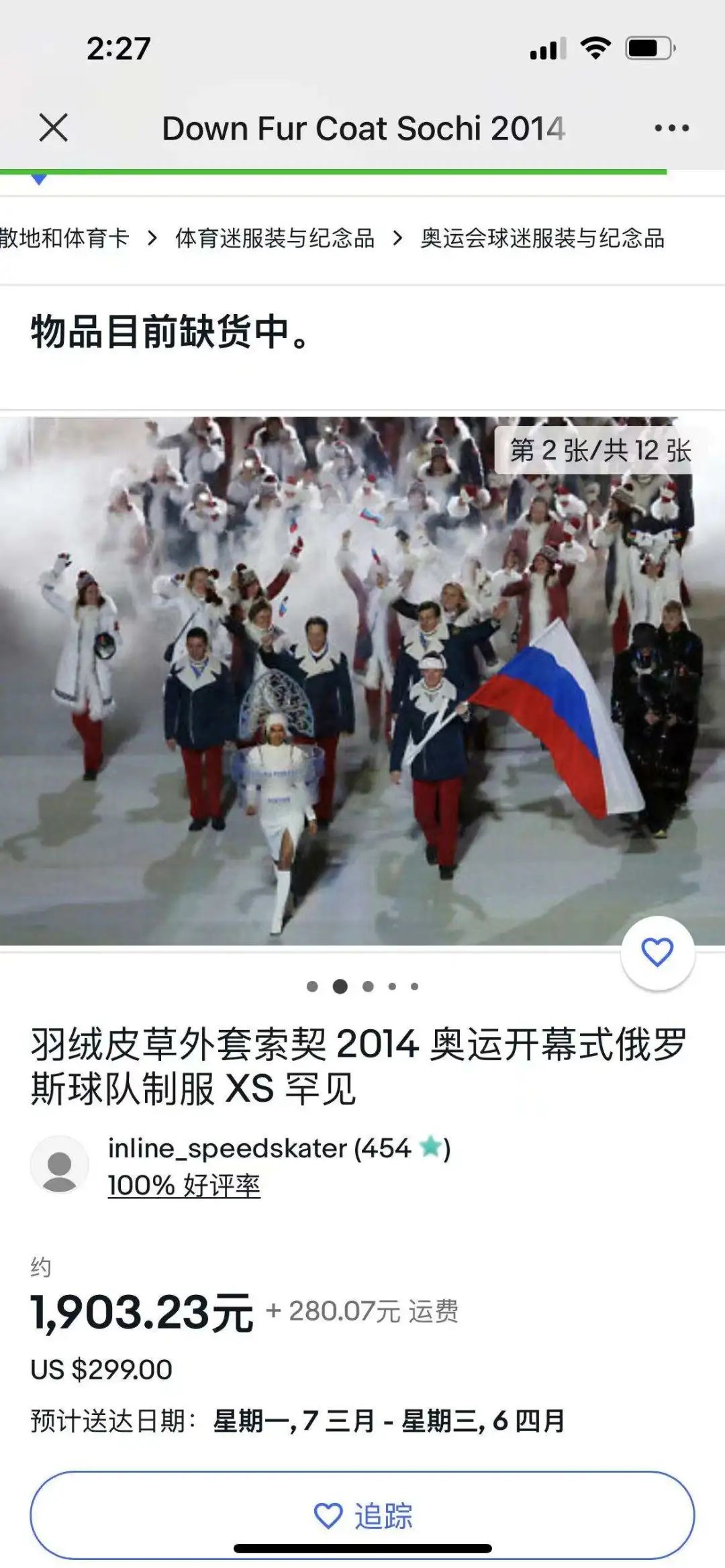Open seller inline_speedskater's profile
The height and width of the screenshot is (1568, 725).
click(x=259, y=1148)
